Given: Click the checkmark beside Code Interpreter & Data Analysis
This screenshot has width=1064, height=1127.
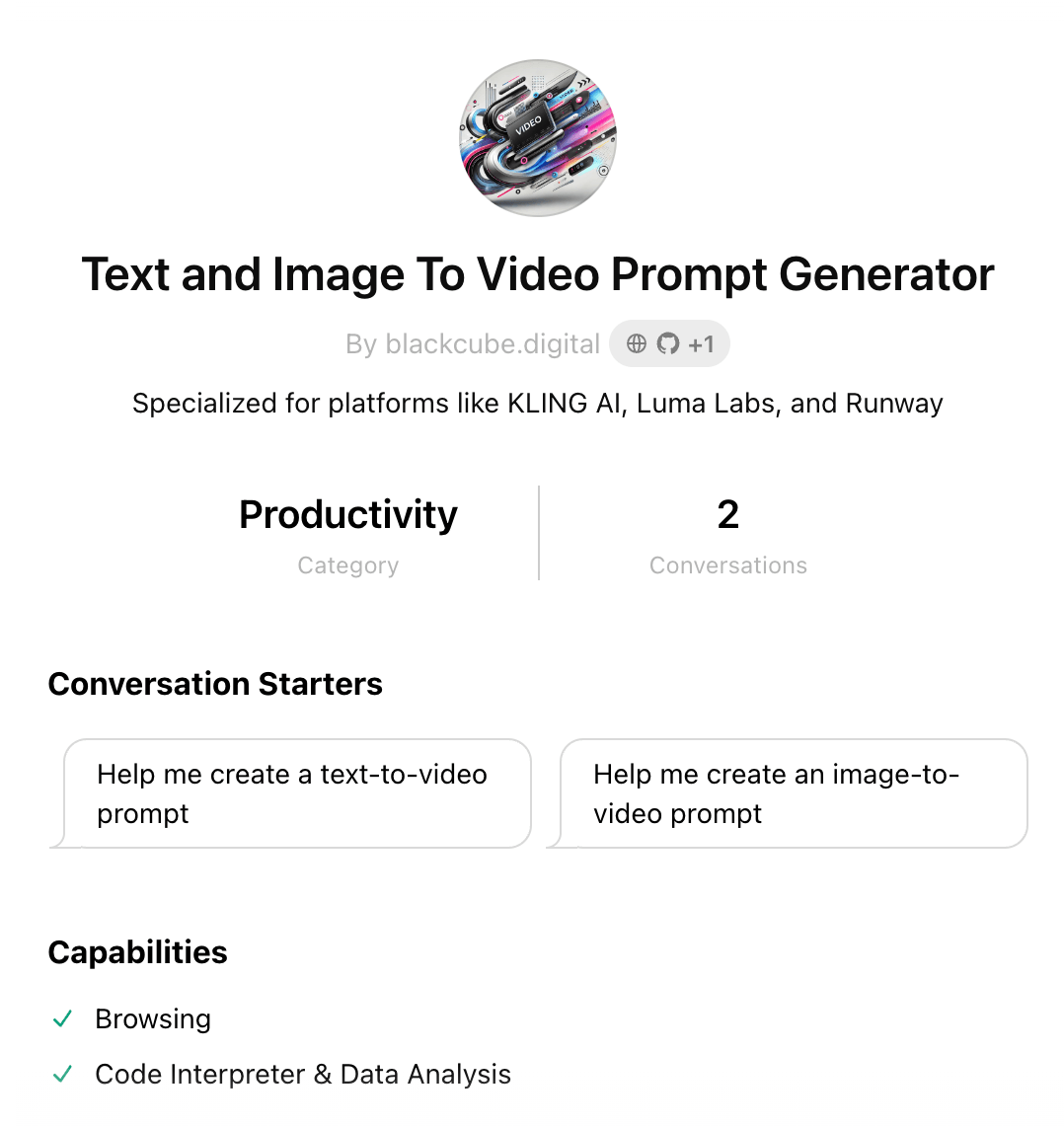Looking at the screenshot, I should 62,1074.
